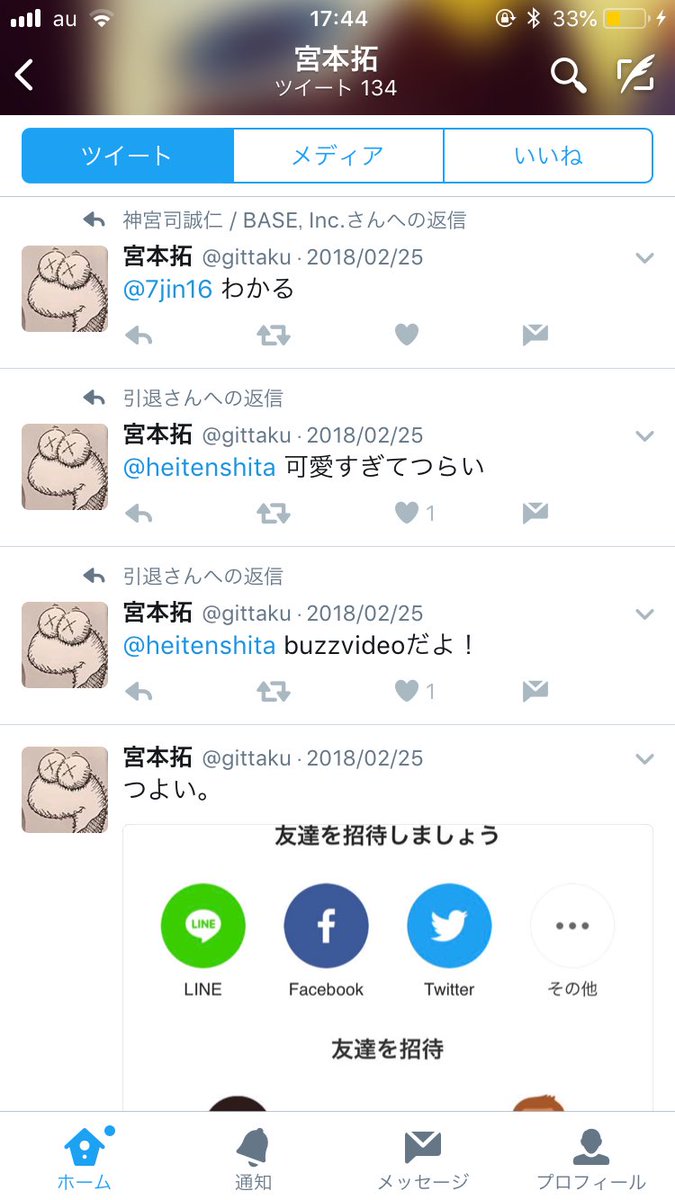This screenshot has width=675, height=1200.
Task: Share buzzvideoだよ！ tweet via direct message
Action: point(535,691)
